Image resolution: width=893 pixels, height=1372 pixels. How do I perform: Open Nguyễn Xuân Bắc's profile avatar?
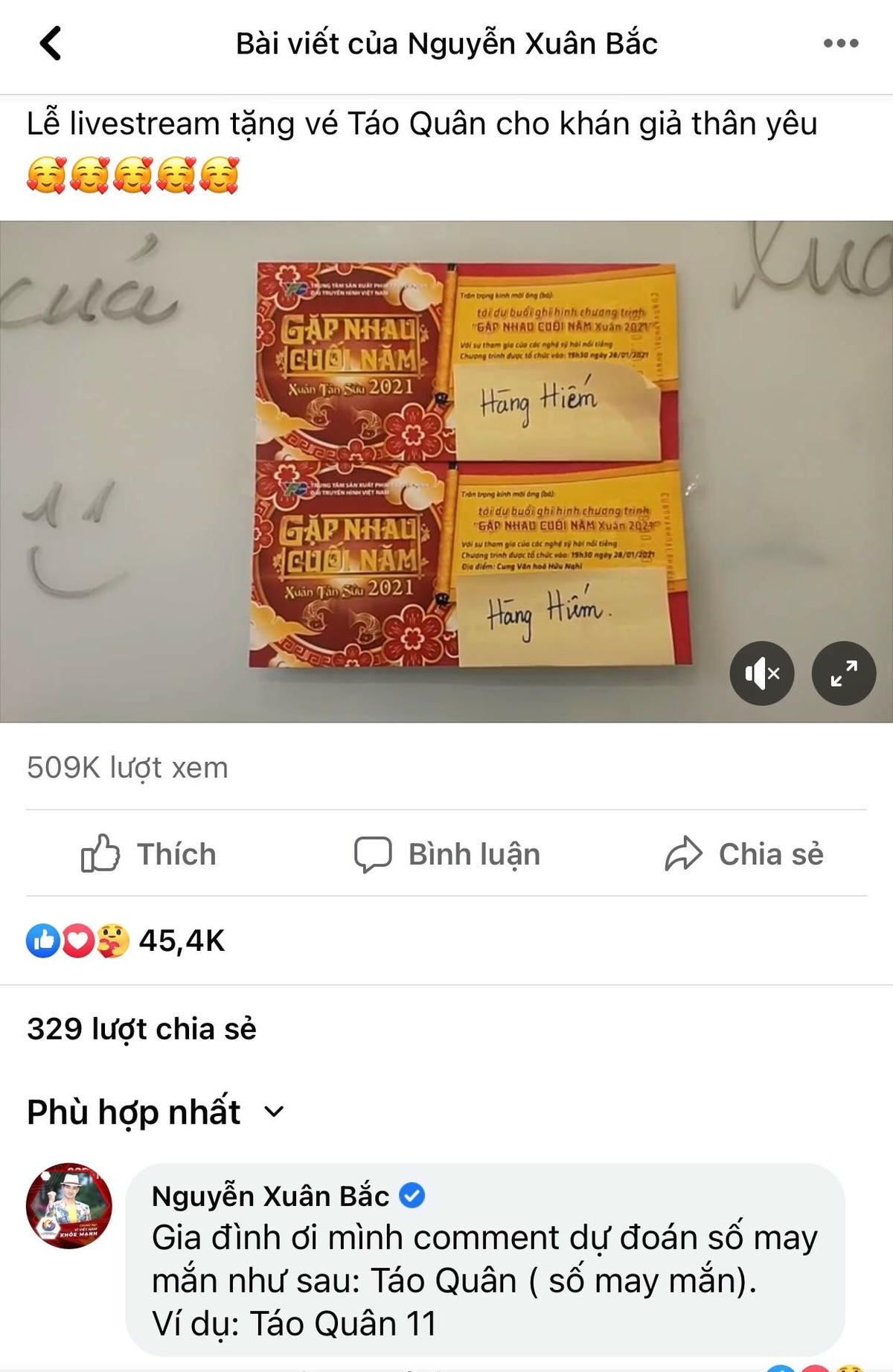tap(69, 1205)
